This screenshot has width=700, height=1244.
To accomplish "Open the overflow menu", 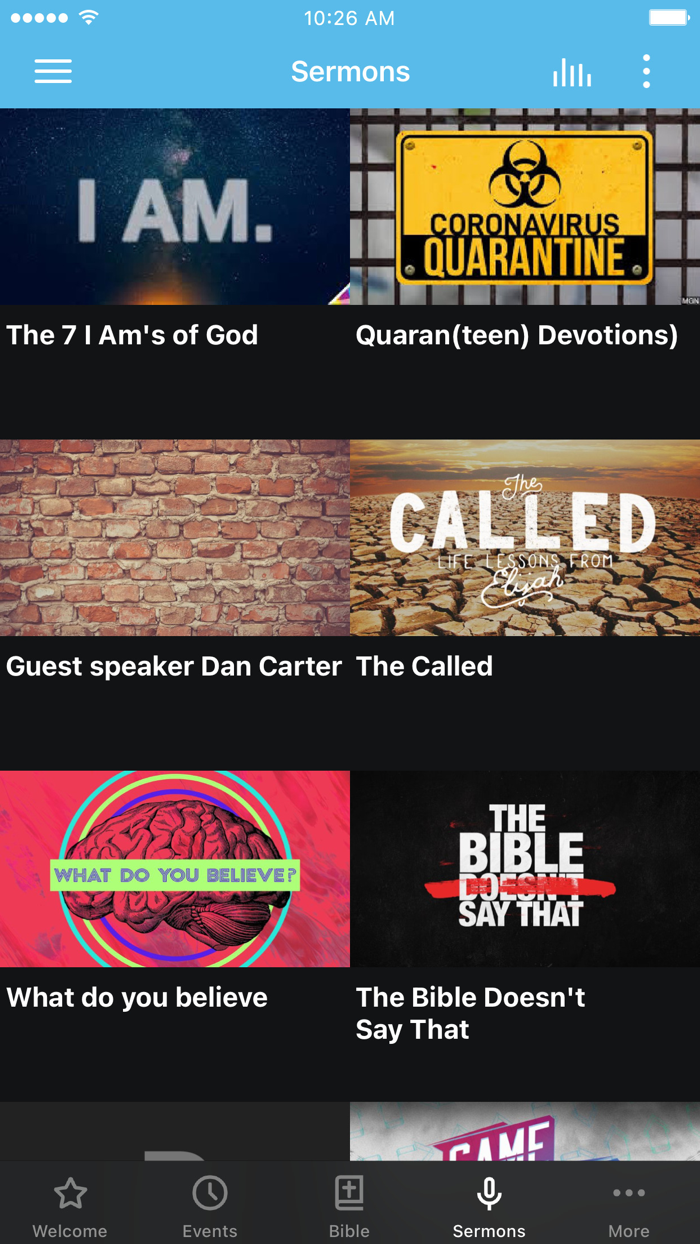I will (646, 71).
